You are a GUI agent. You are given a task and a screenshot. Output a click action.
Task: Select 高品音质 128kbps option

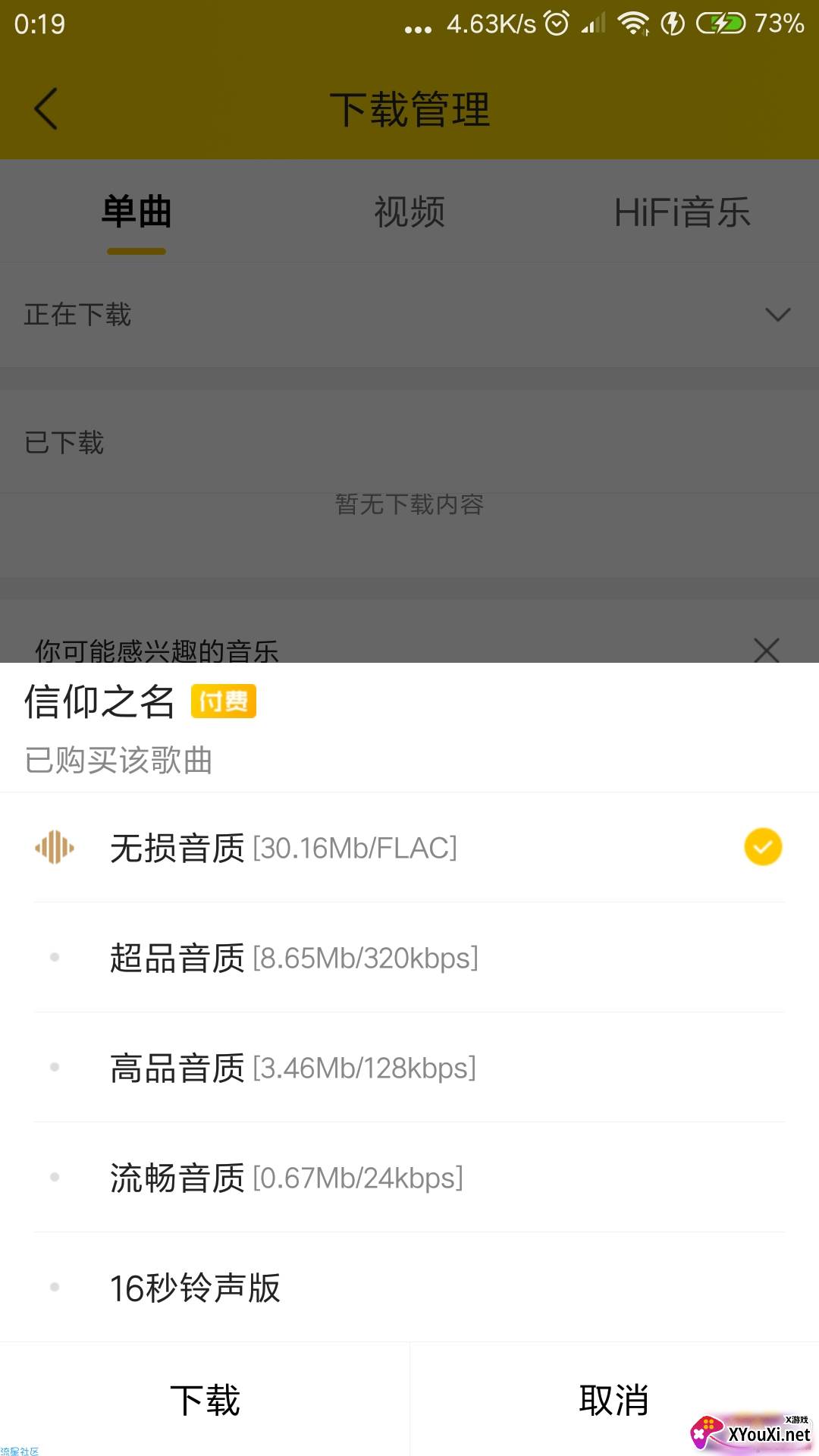pos(409,1068)
